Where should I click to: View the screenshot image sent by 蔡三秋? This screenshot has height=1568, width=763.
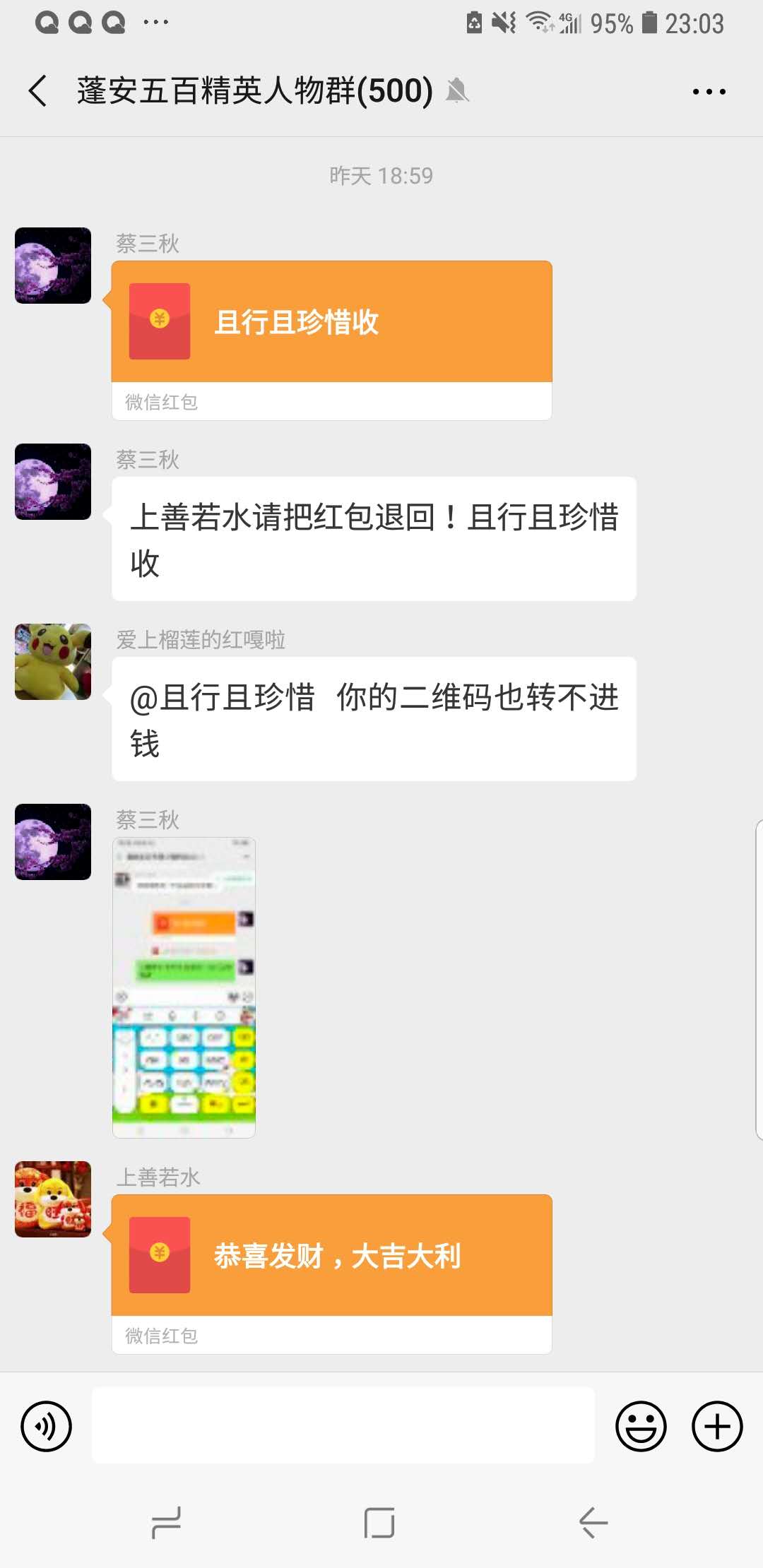184,987
